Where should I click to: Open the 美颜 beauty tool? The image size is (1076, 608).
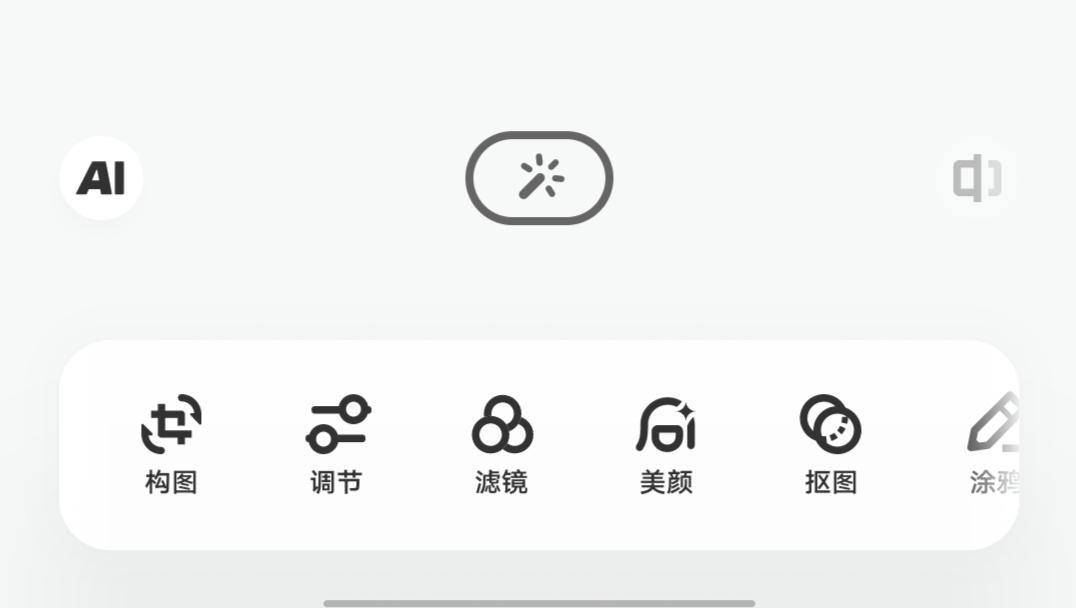pos(666,444)
